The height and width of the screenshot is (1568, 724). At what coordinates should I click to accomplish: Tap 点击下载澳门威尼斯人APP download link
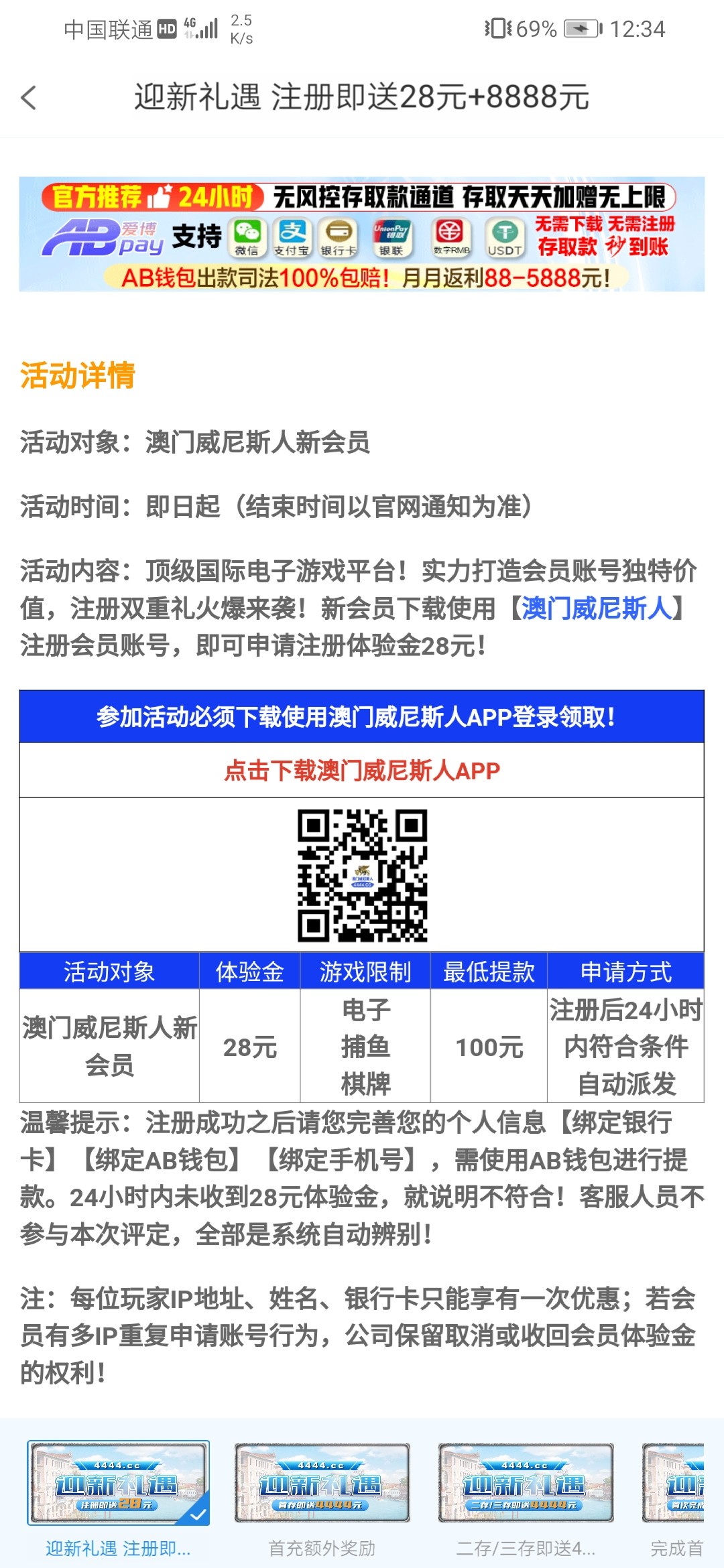362,771
